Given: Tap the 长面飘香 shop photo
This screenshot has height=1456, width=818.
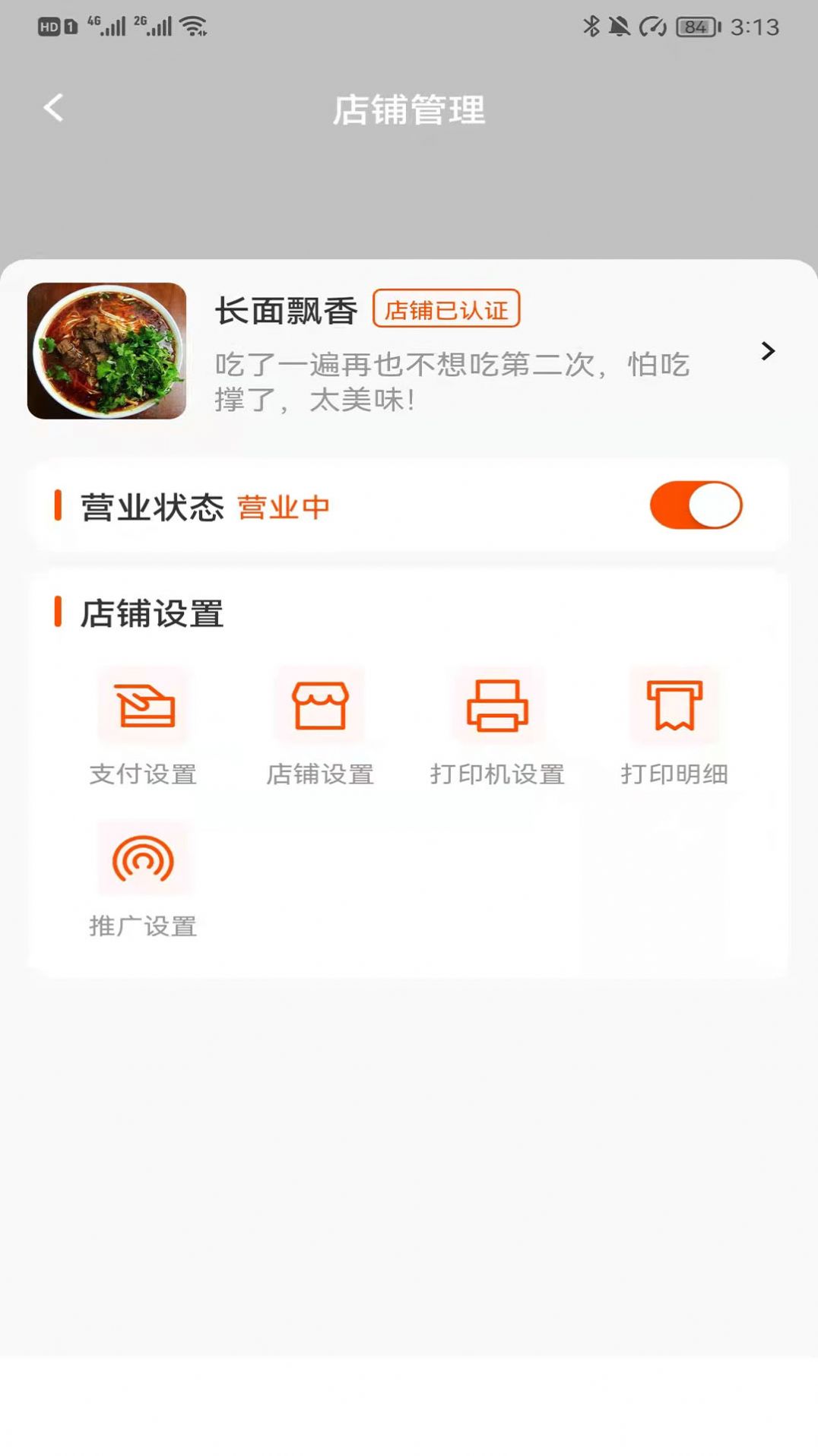Looking at the screenshot, I should pos(107,351).
